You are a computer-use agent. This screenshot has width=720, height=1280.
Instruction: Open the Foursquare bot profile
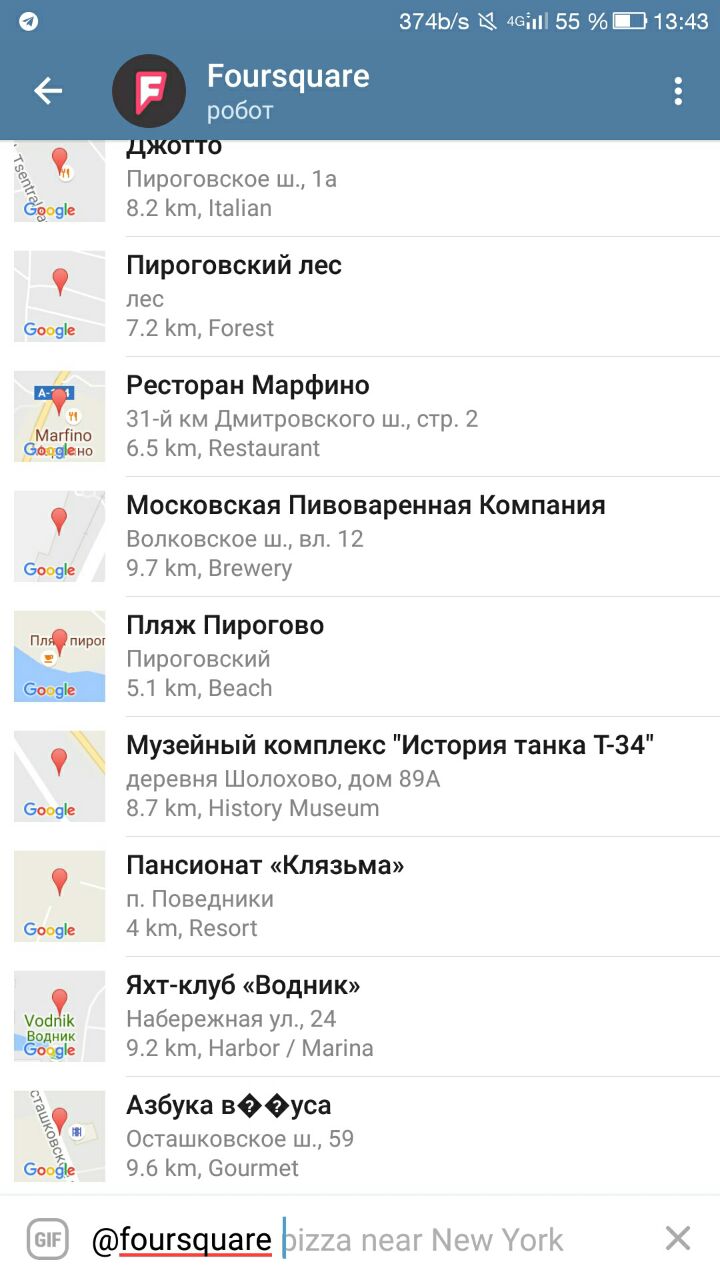coord(288,91)
